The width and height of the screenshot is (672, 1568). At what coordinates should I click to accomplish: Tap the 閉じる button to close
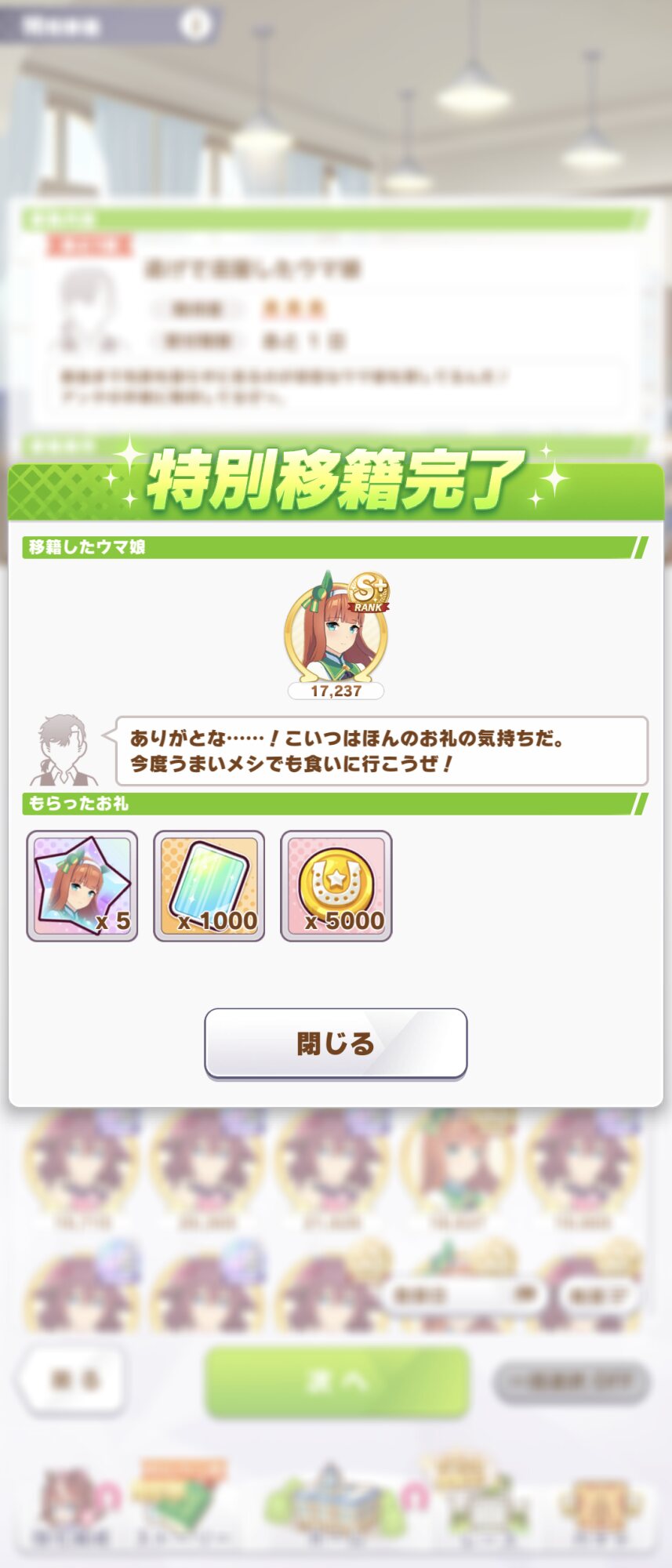pyautogui.click(x=336, y=1044)
